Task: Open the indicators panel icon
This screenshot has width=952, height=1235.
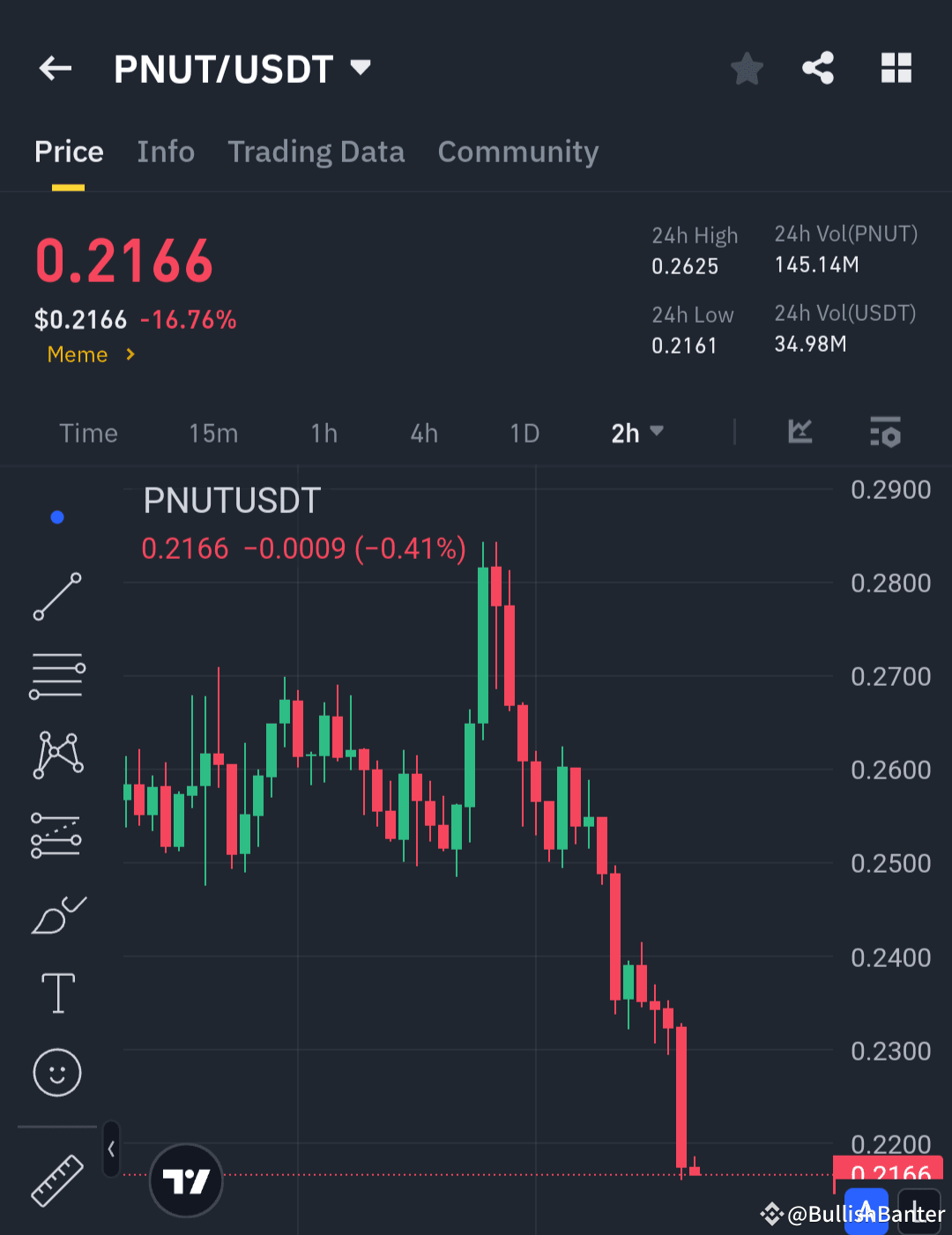Action: point(800,433)
